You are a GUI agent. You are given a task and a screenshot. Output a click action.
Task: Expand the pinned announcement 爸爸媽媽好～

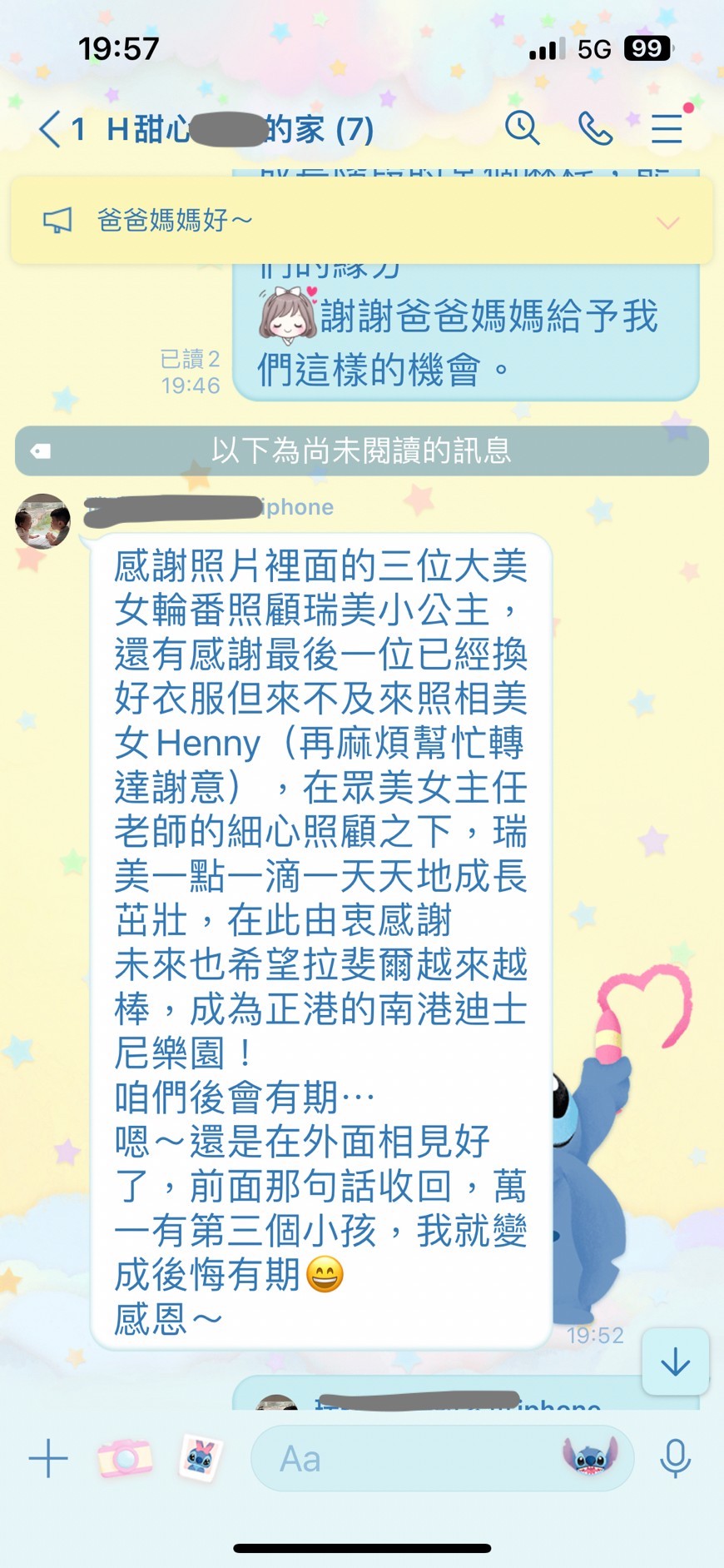click(x=668, y=222)
